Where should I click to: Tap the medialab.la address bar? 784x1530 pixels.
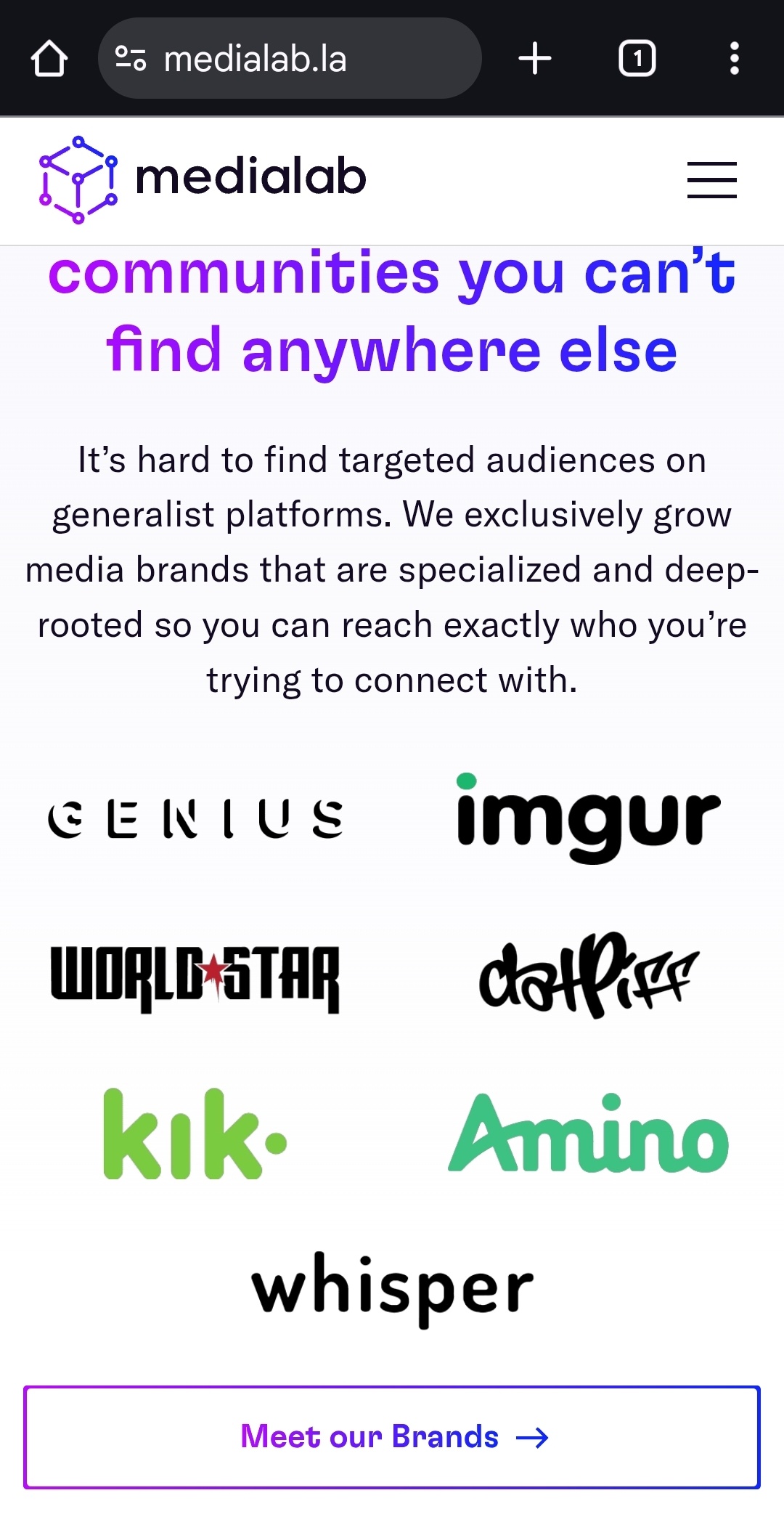tap(290, 59)
